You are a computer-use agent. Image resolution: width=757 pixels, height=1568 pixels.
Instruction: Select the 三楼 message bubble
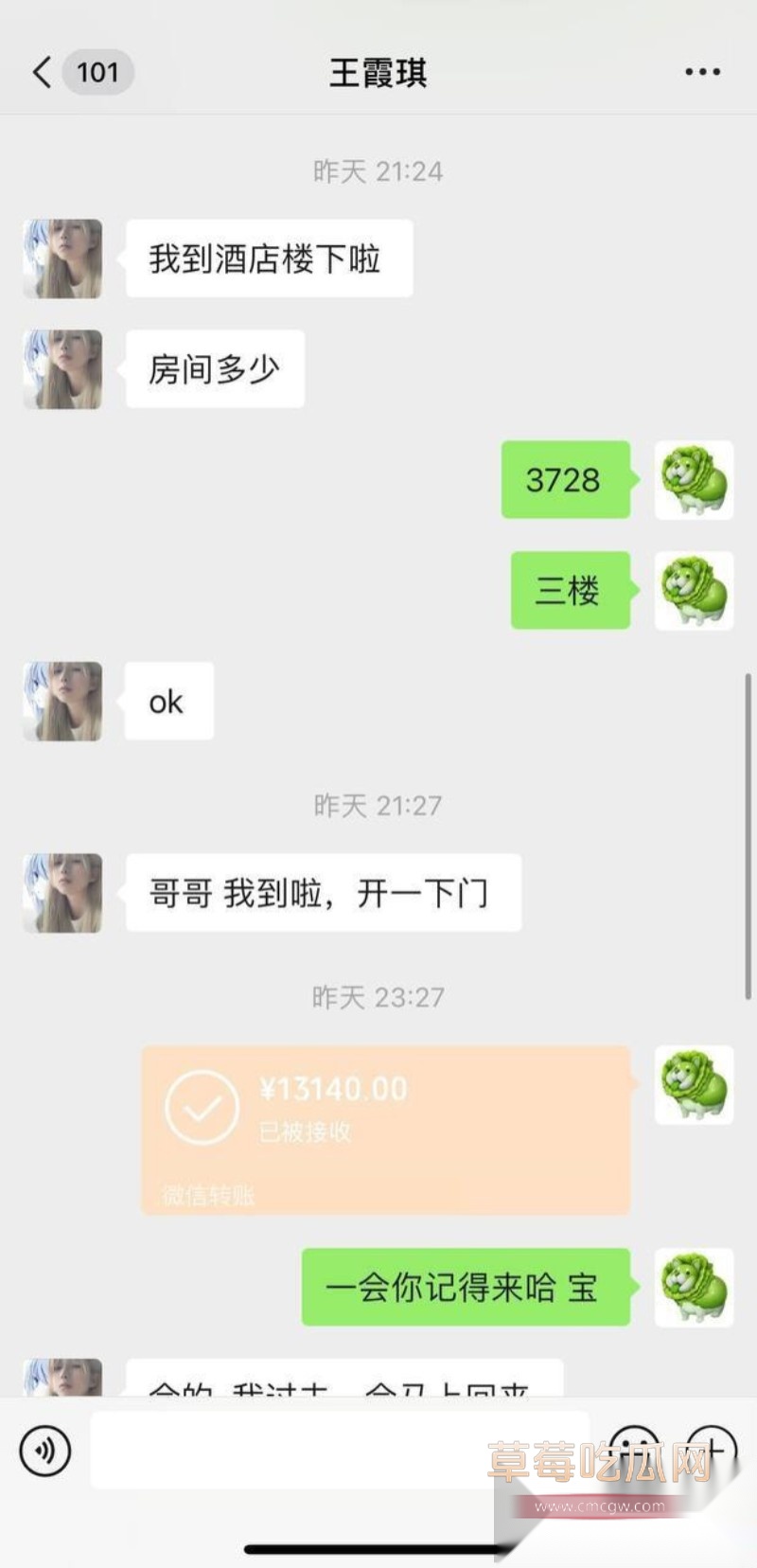570,591
